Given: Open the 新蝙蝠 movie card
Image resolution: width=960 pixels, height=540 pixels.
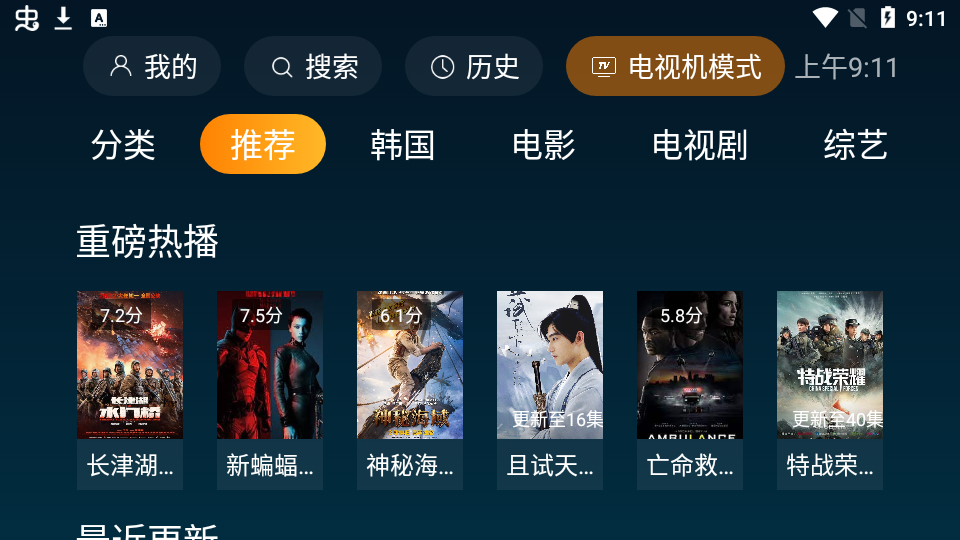Looking at the screenshot, I should pyautogui.click(x=270, y=390).
